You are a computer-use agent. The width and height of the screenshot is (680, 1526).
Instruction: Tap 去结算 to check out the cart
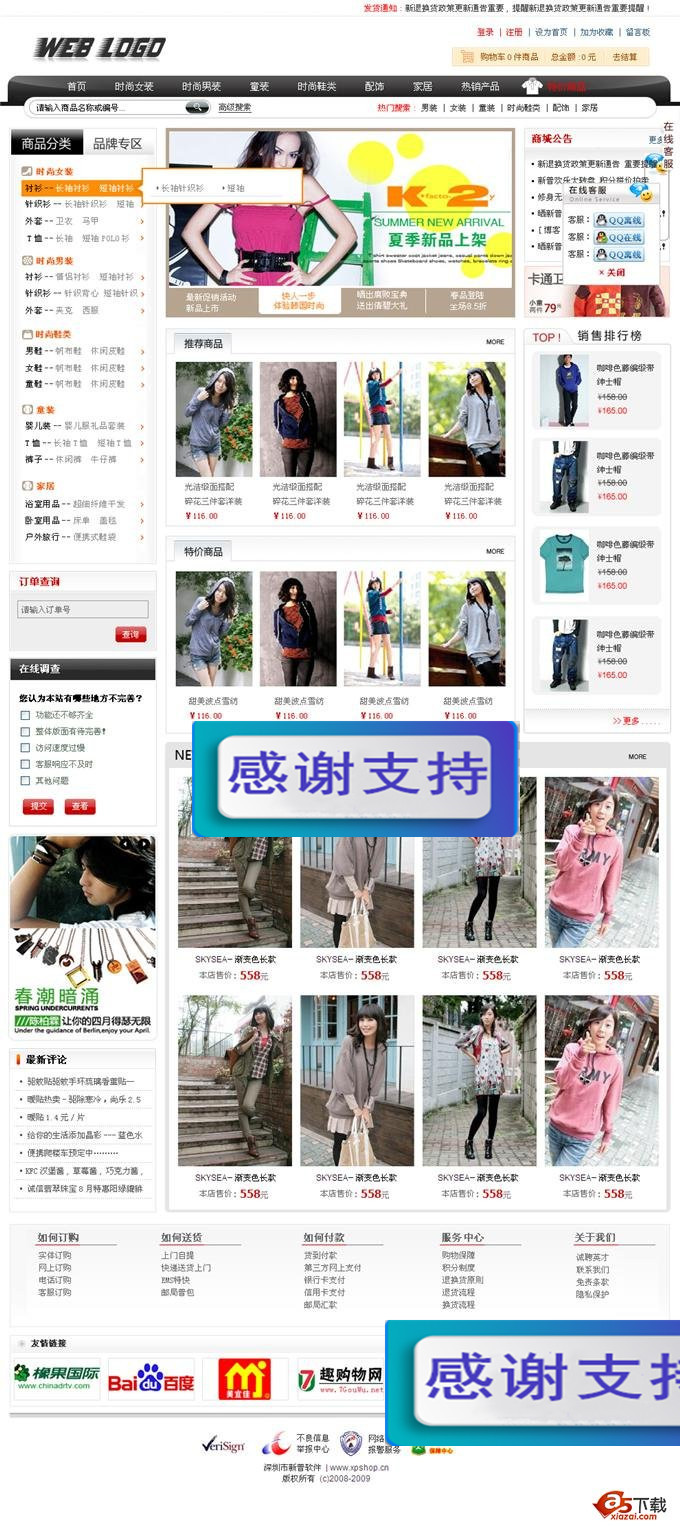(x=625, y=57)
